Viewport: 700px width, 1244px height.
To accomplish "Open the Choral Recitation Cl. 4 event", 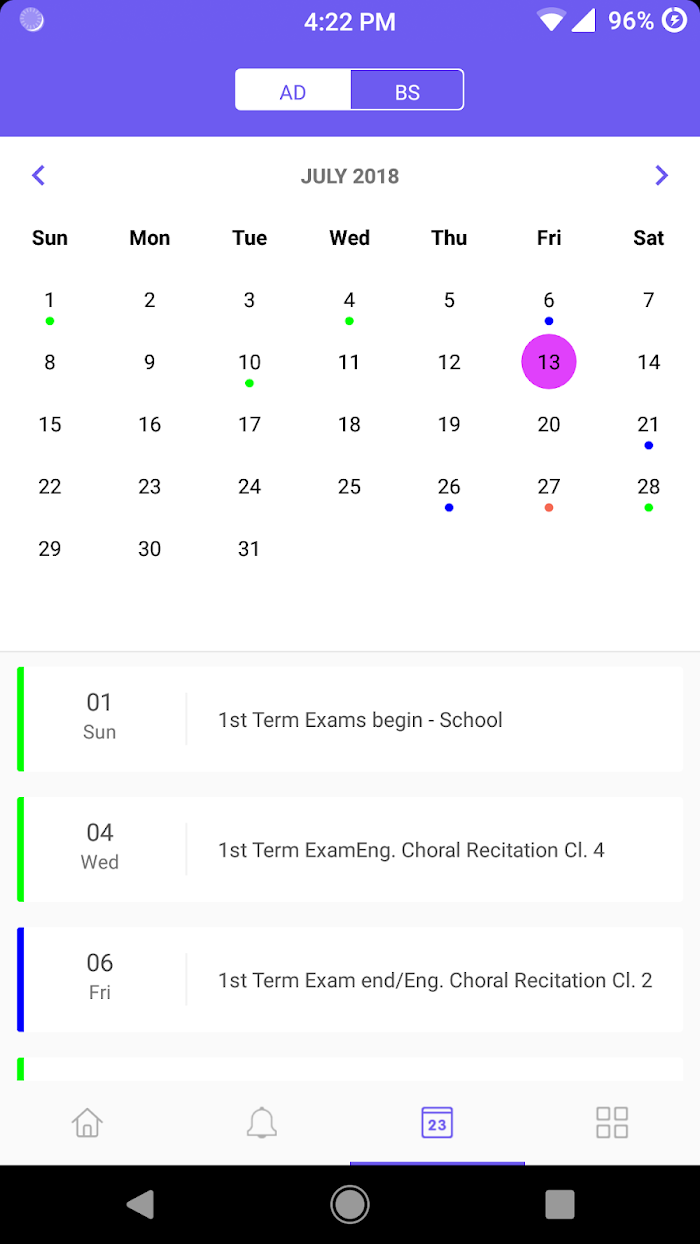I will point(350,850).
